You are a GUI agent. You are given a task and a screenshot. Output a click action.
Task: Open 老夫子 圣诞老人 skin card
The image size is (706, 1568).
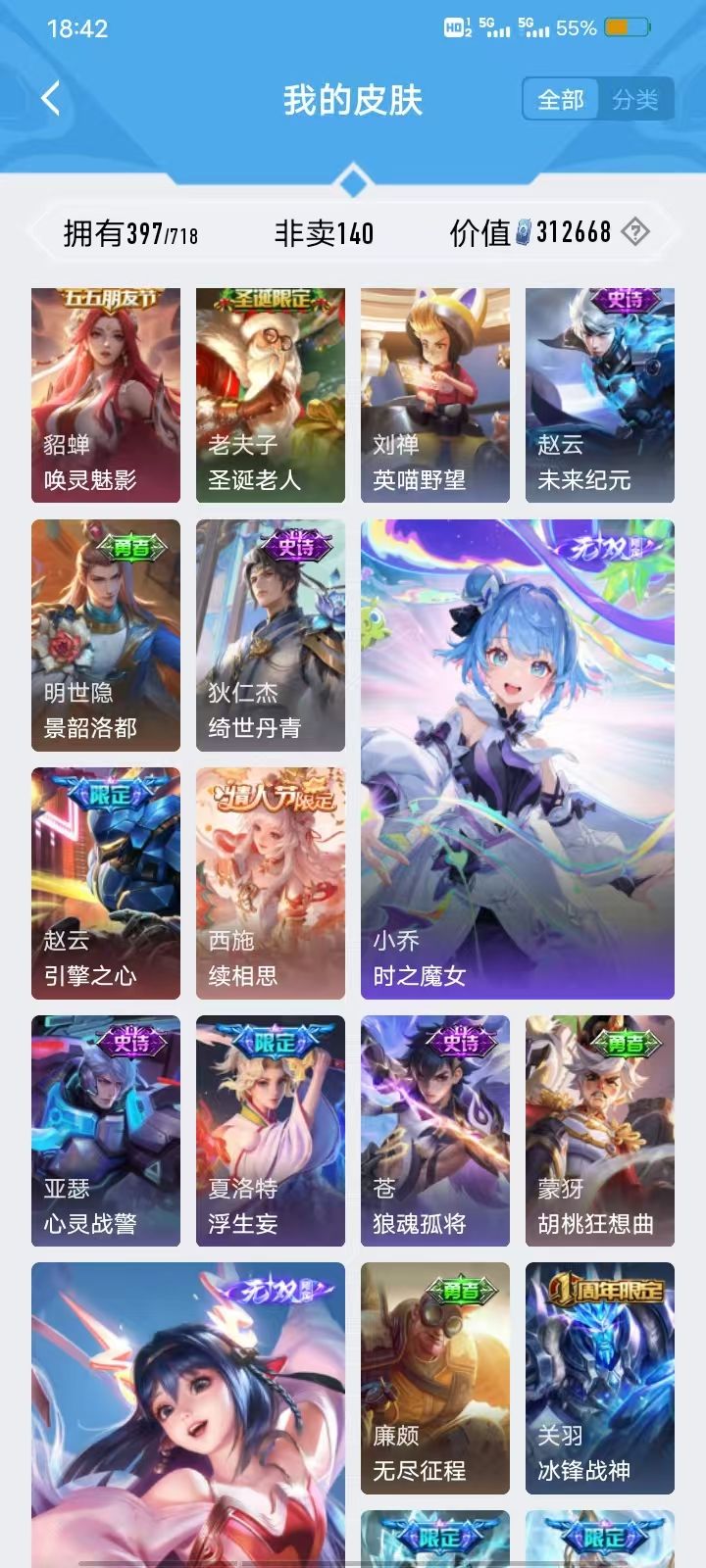[271, 396]
